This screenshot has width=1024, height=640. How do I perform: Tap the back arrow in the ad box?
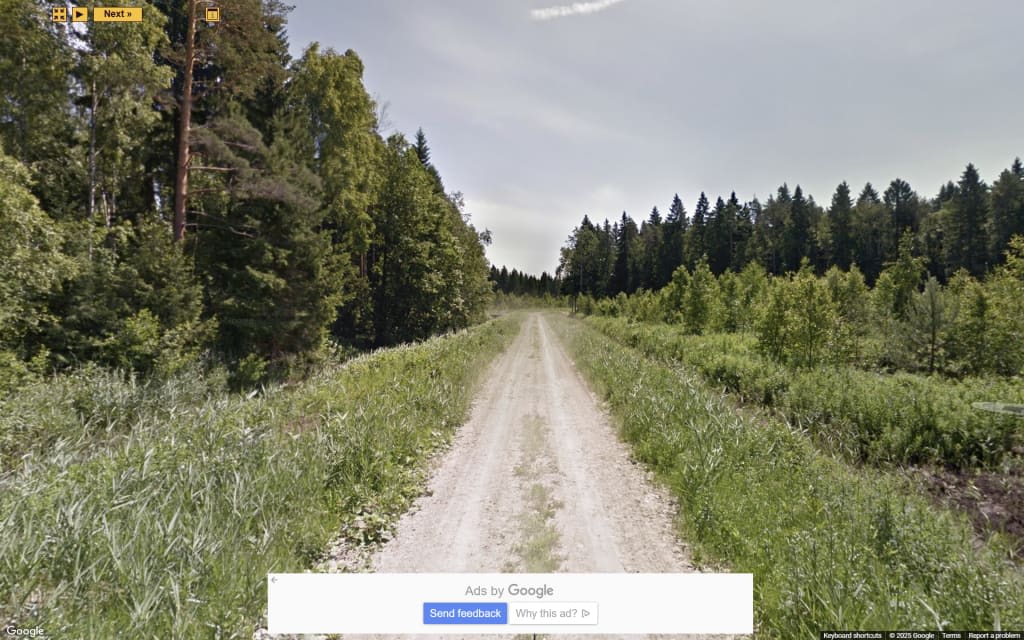[x=275, y=580]
